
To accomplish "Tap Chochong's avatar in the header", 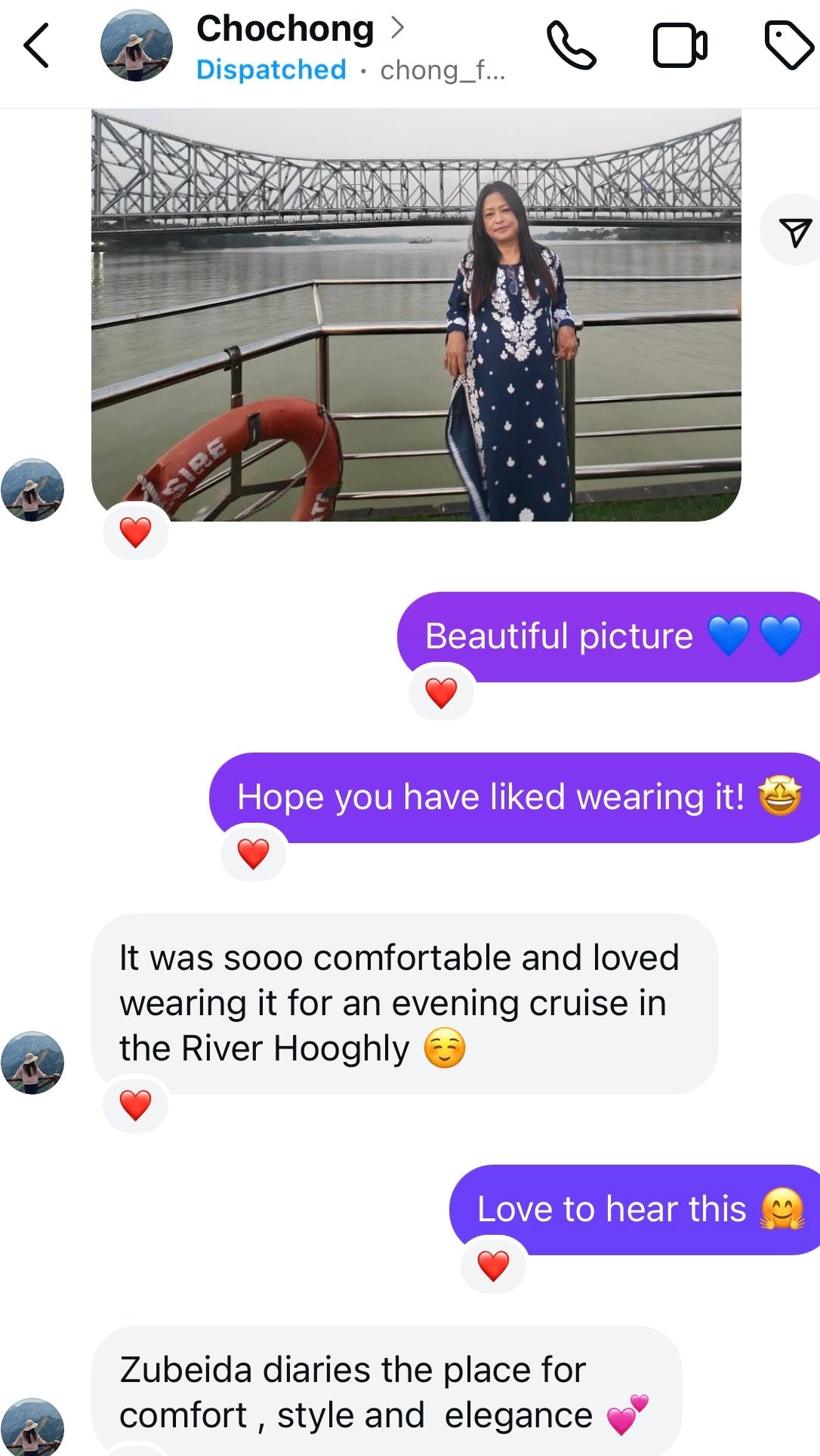I will pos(137,45).
